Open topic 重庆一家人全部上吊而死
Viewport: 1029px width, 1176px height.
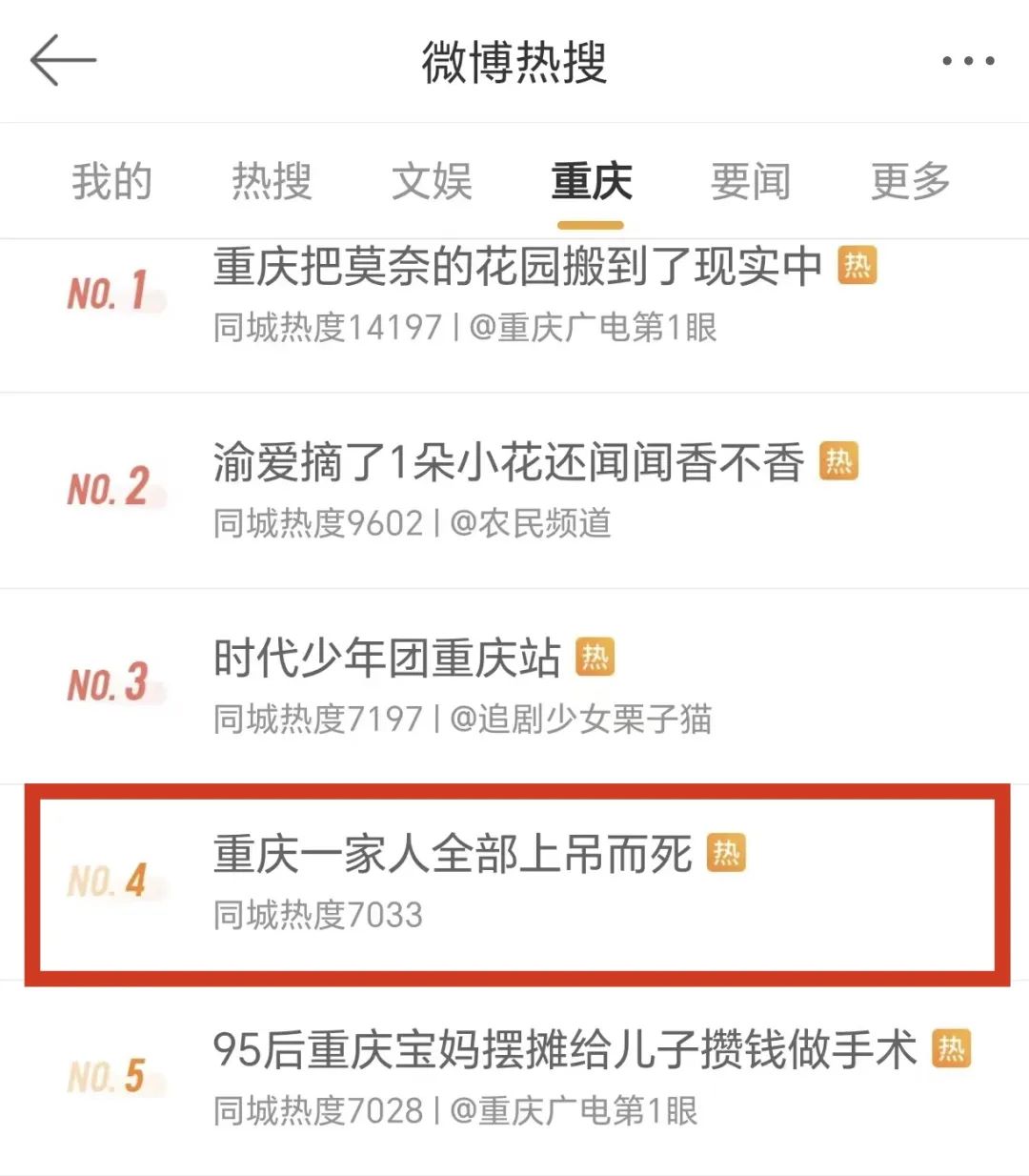(x=453, y=855)
